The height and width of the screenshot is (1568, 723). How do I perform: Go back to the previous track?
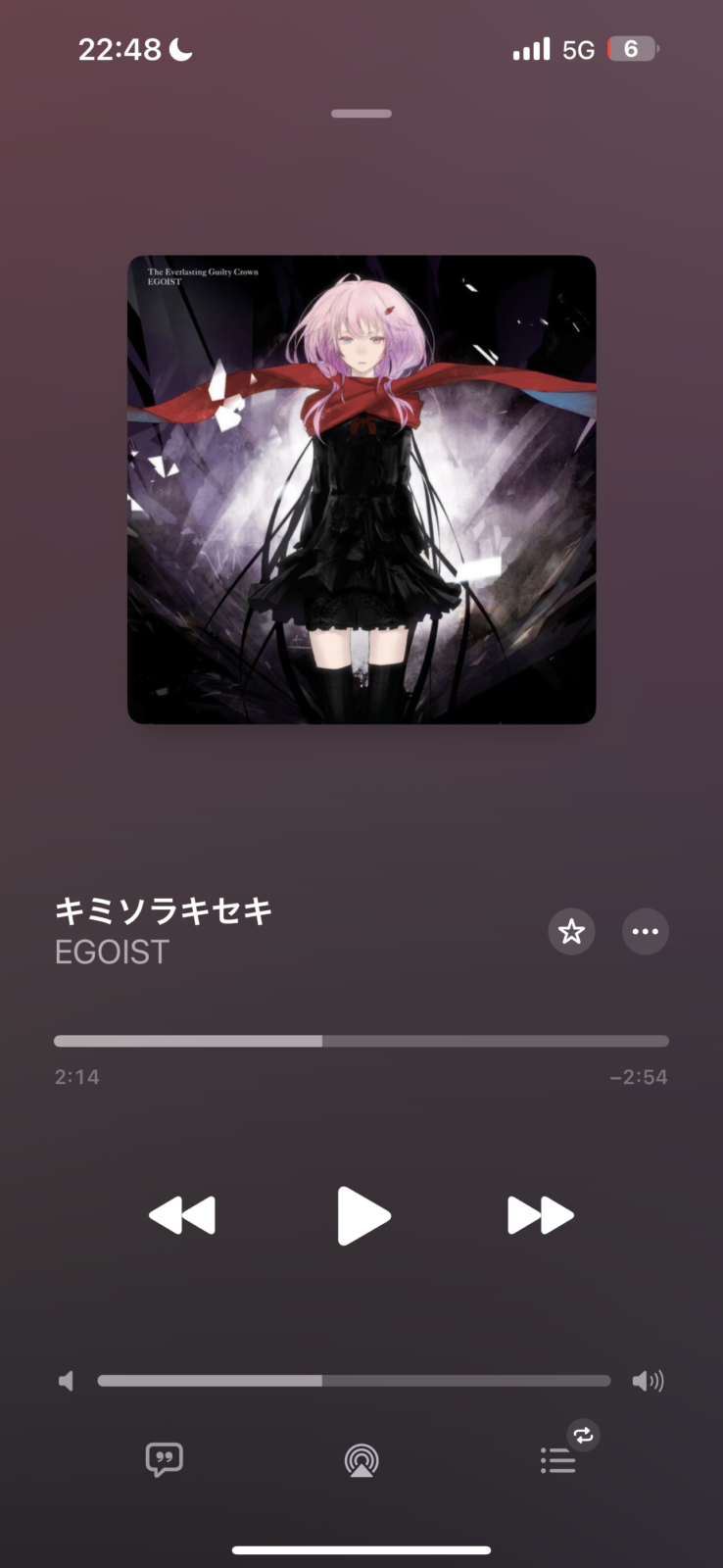tap(182, 1216)
